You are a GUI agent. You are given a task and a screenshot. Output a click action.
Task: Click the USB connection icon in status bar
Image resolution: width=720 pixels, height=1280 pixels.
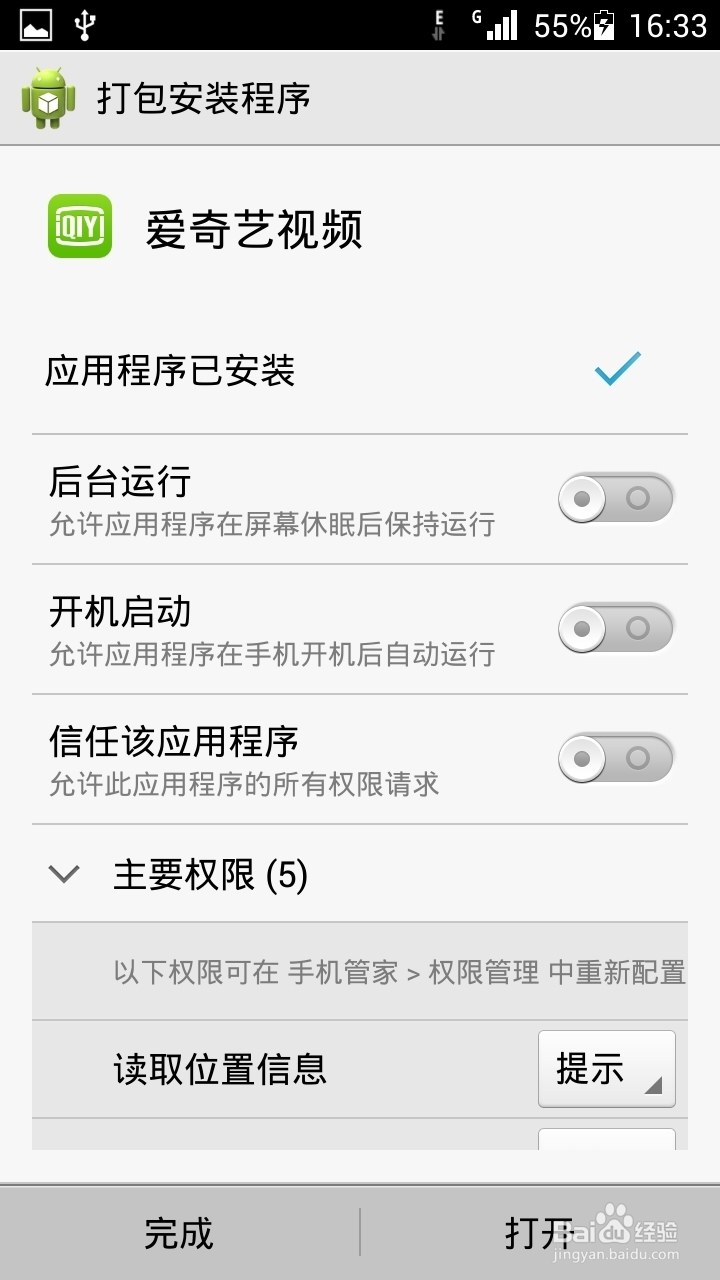click(x=86, y=24)
